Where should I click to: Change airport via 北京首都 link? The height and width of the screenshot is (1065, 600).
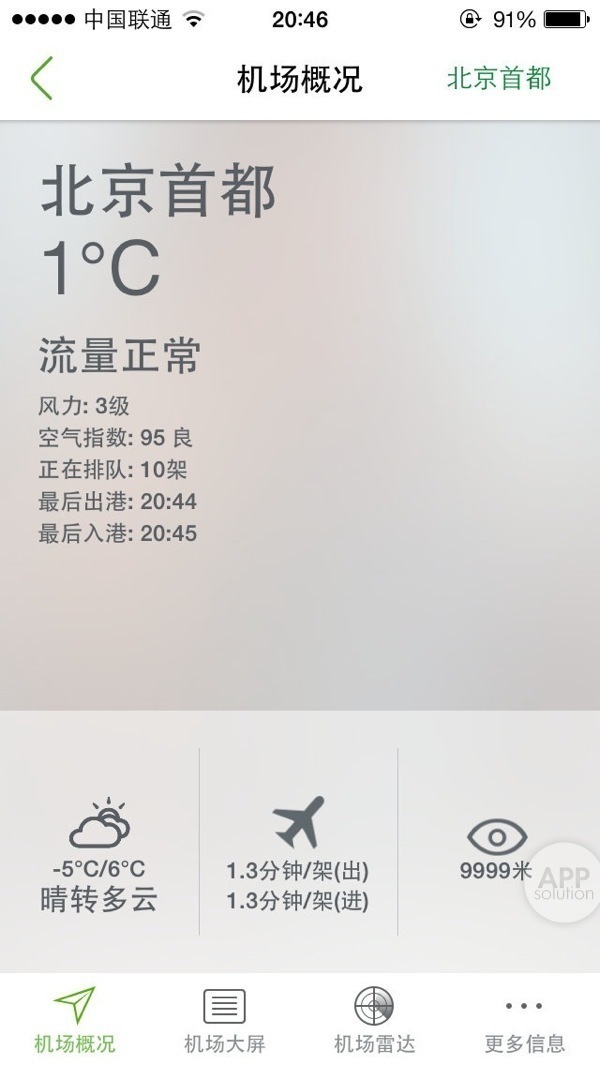[498, 78]
